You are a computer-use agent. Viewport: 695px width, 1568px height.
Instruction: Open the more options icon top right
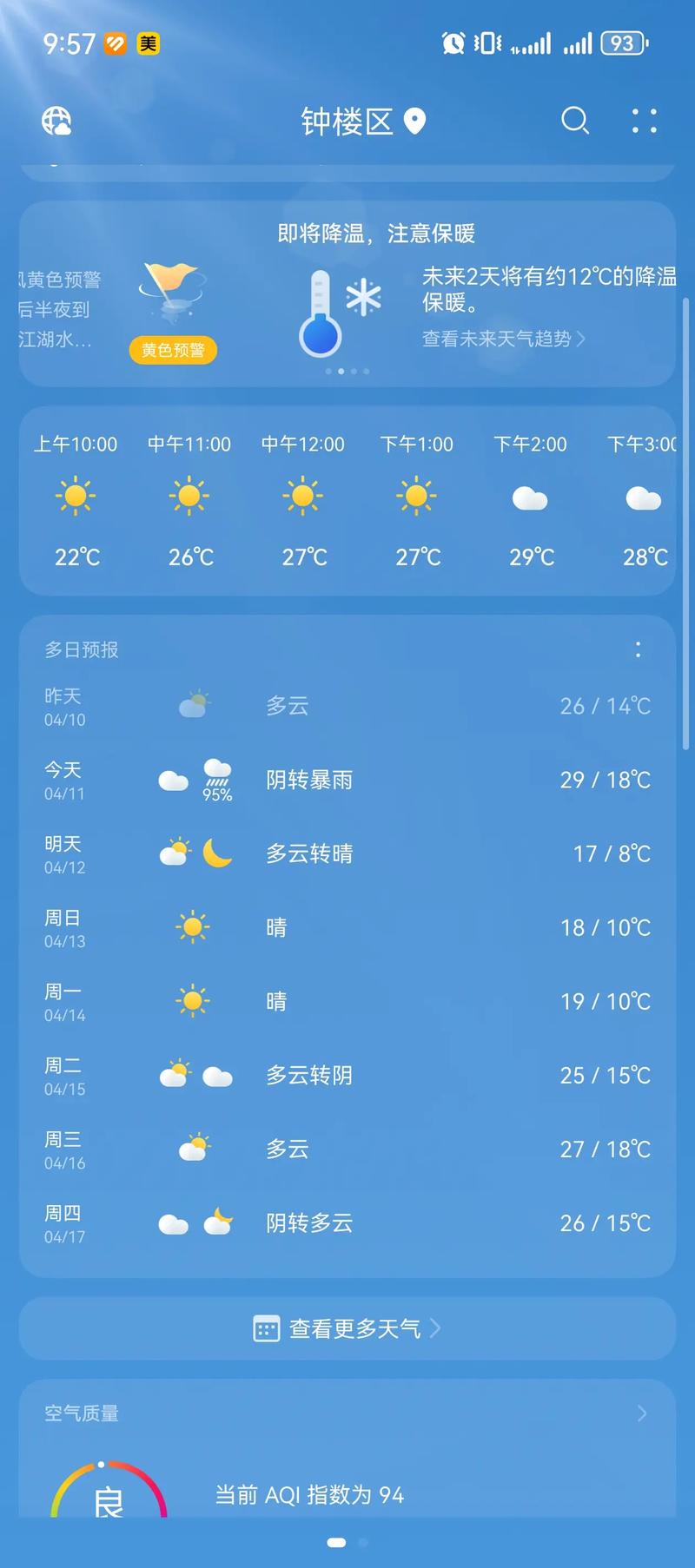pos(645,121)
